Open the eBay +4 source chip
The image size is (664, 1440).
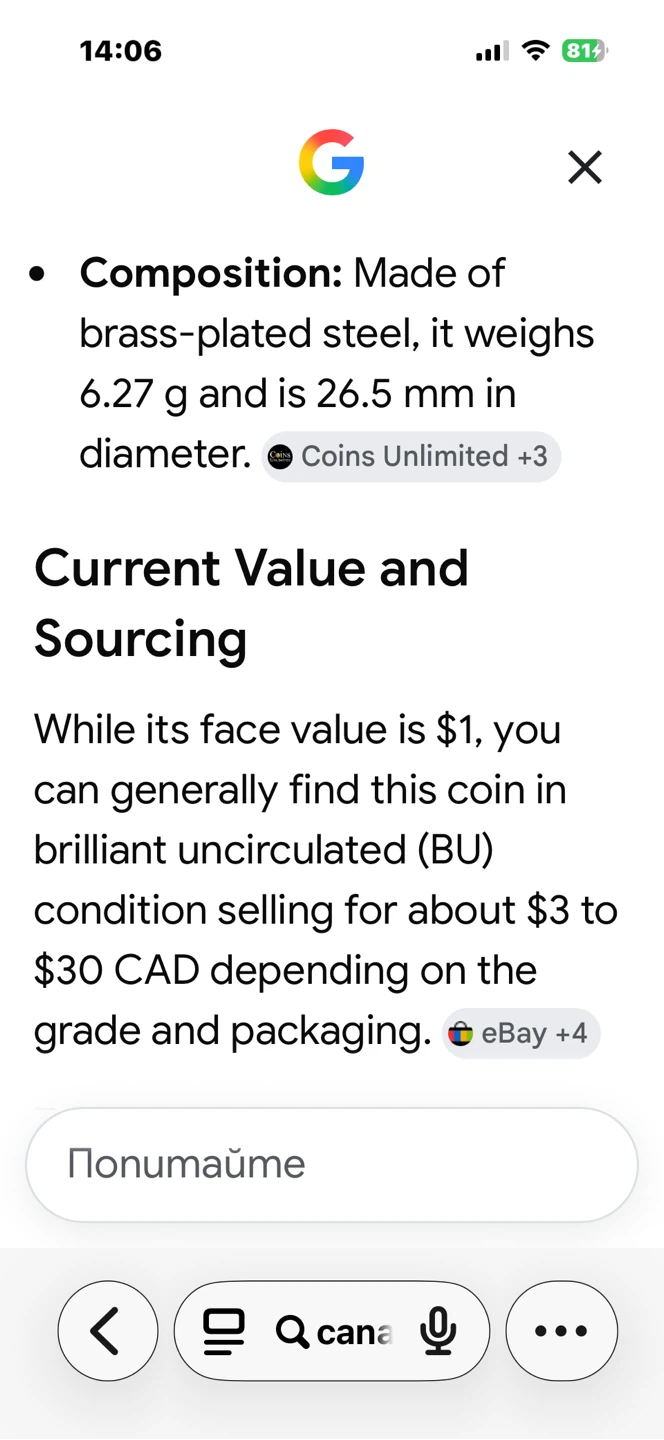(x=521, y=1033)
